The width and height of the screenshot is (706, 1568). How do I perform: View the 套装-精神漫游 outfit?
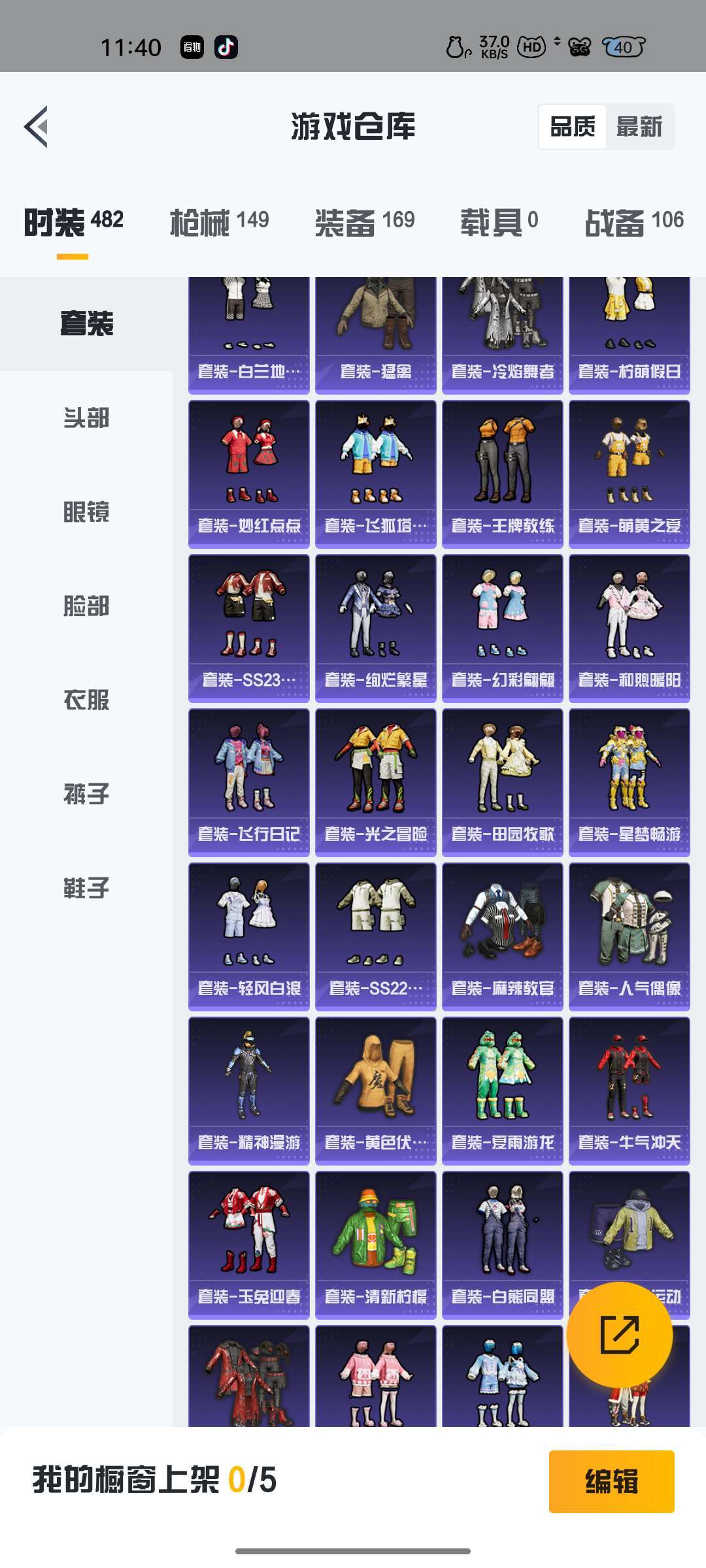(249, 1091)
